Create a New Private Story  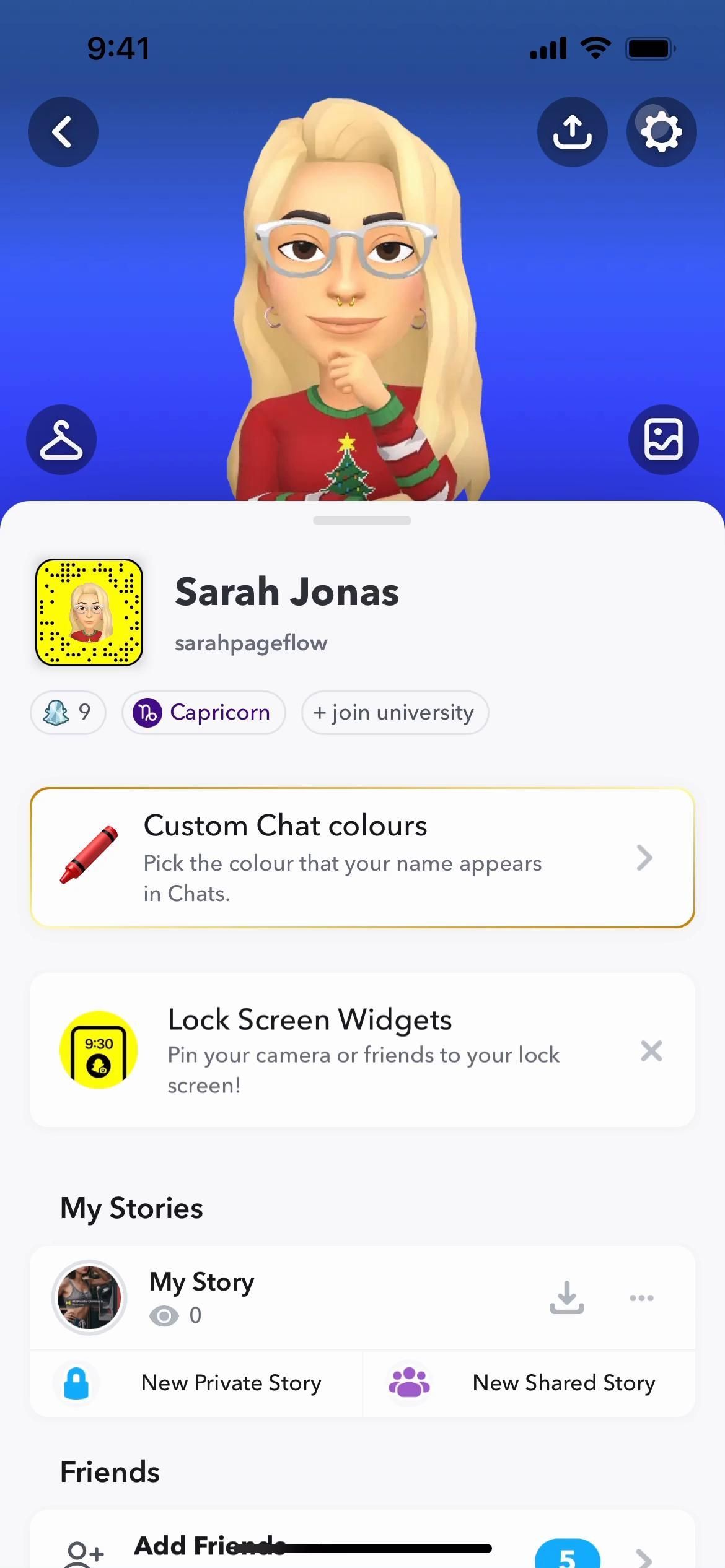(196, 1383)
